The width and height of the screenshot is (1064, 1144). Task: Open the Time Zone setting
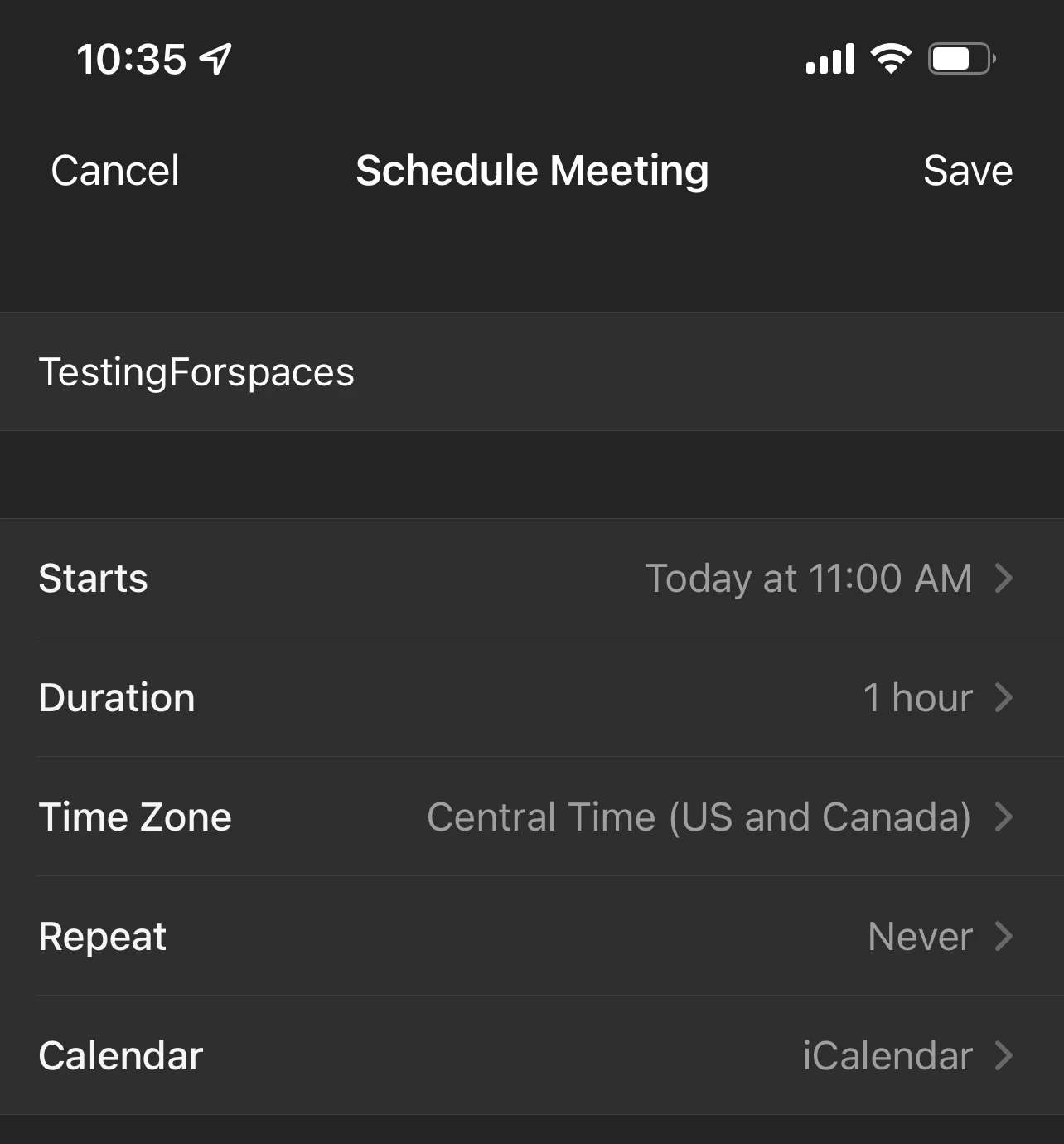(x=530, y=817)
